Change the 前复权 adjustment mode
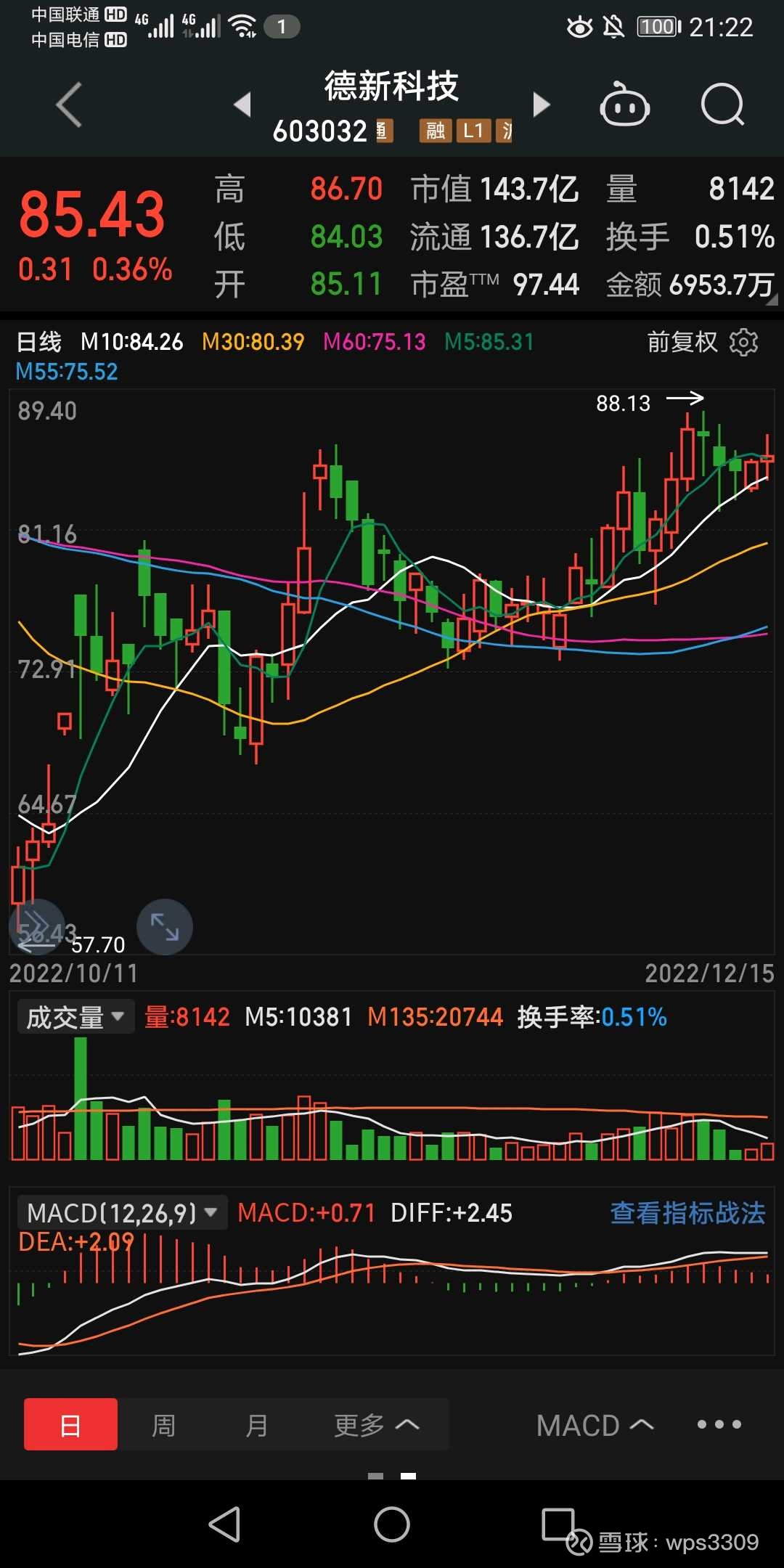Viewport: 784px width, 1568px height. click(682, 342)
